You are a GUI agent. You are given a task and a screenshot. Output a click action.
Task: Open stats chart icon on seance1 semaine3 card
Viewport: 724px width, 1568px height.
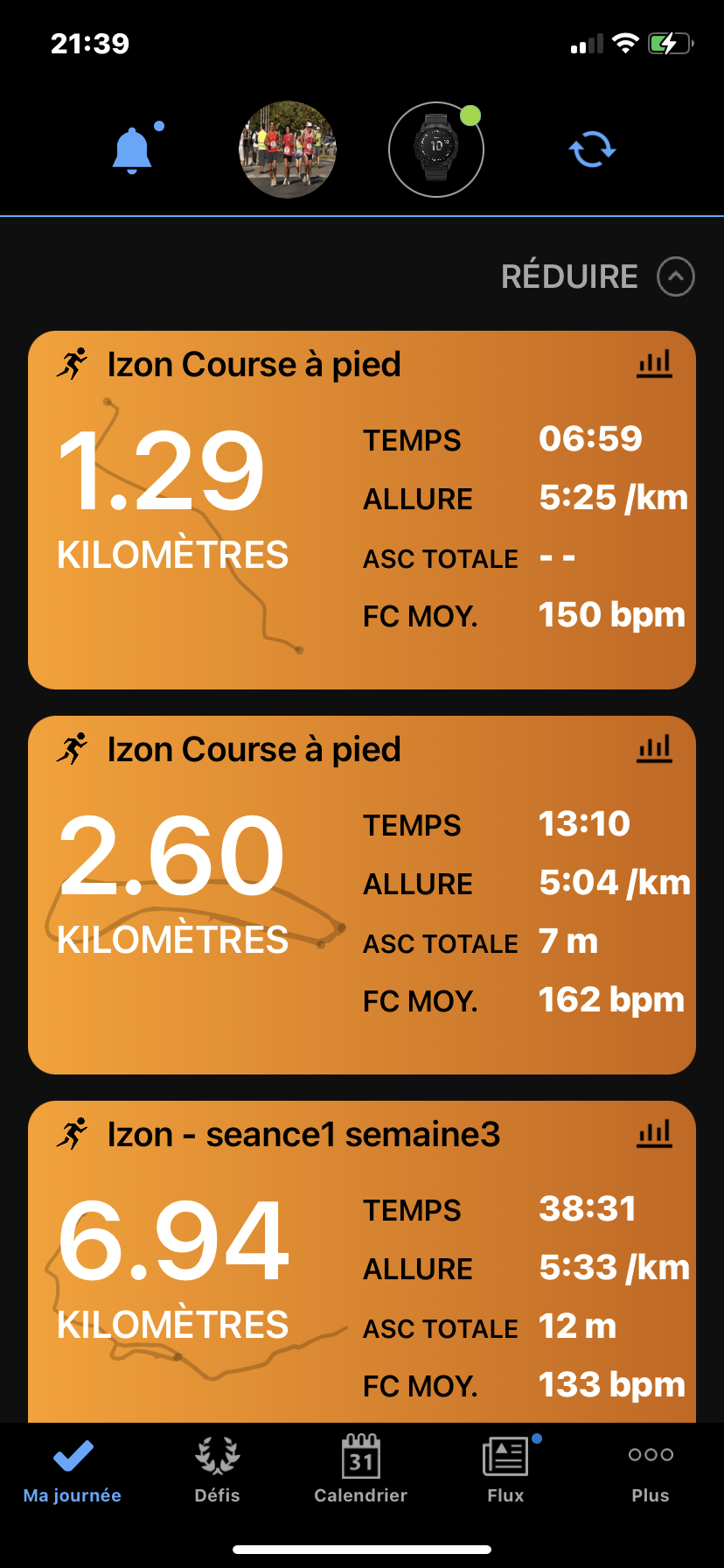[654, 1133]
